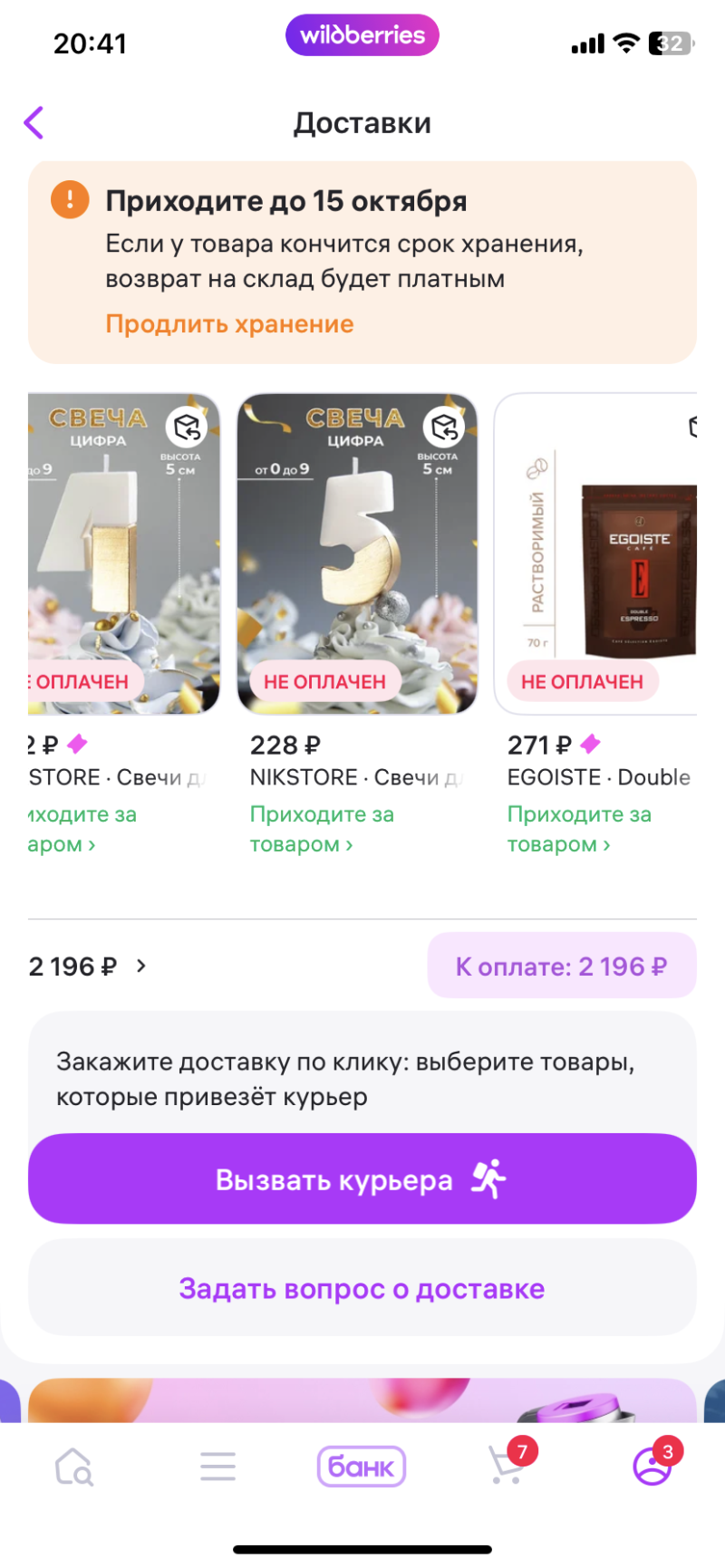The image size is (725, 1568).
Task: Open pickup details under the 228 ₽ candle
Action: [x=322, y=829]
